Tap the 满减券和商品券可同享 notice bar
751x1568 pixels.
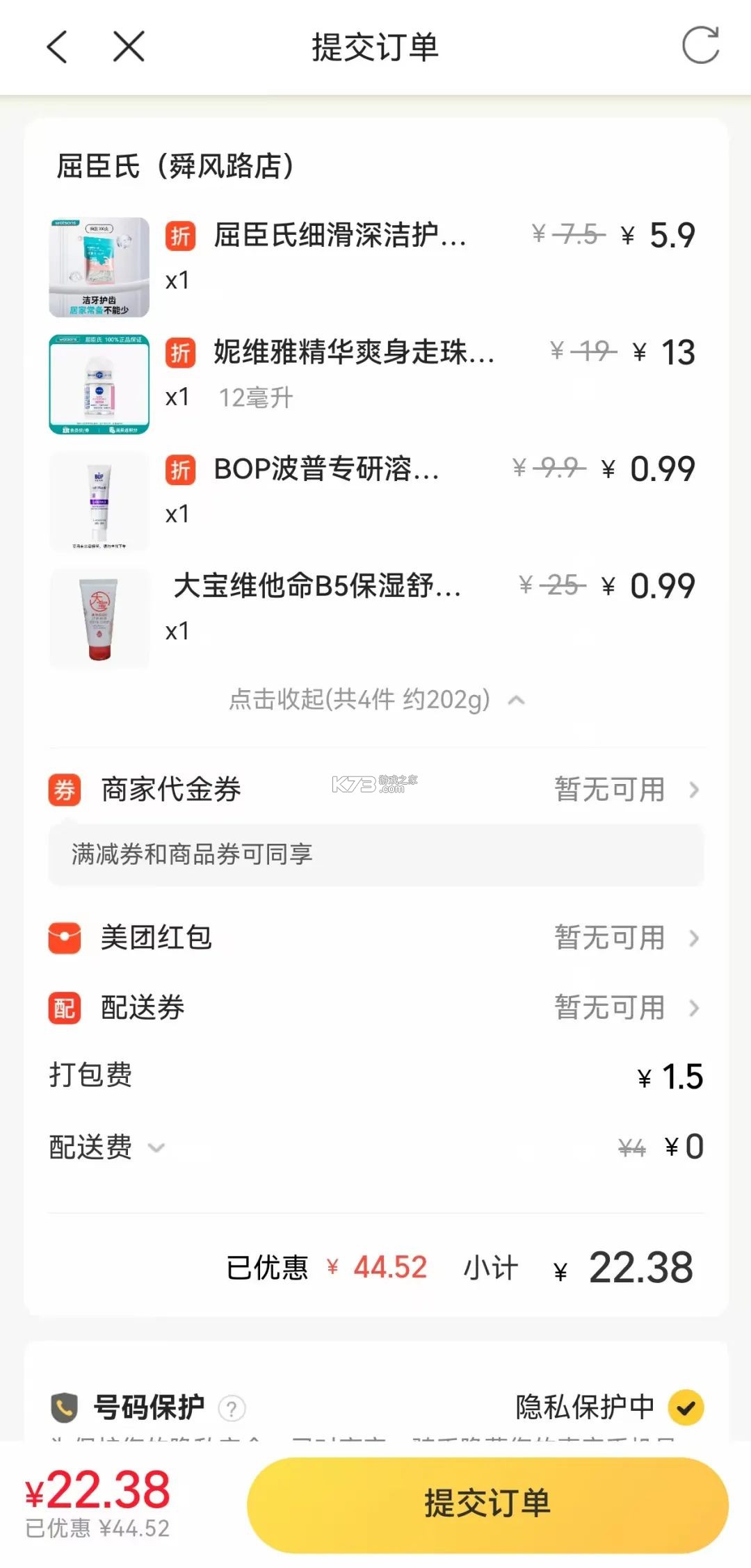point(375,855)
